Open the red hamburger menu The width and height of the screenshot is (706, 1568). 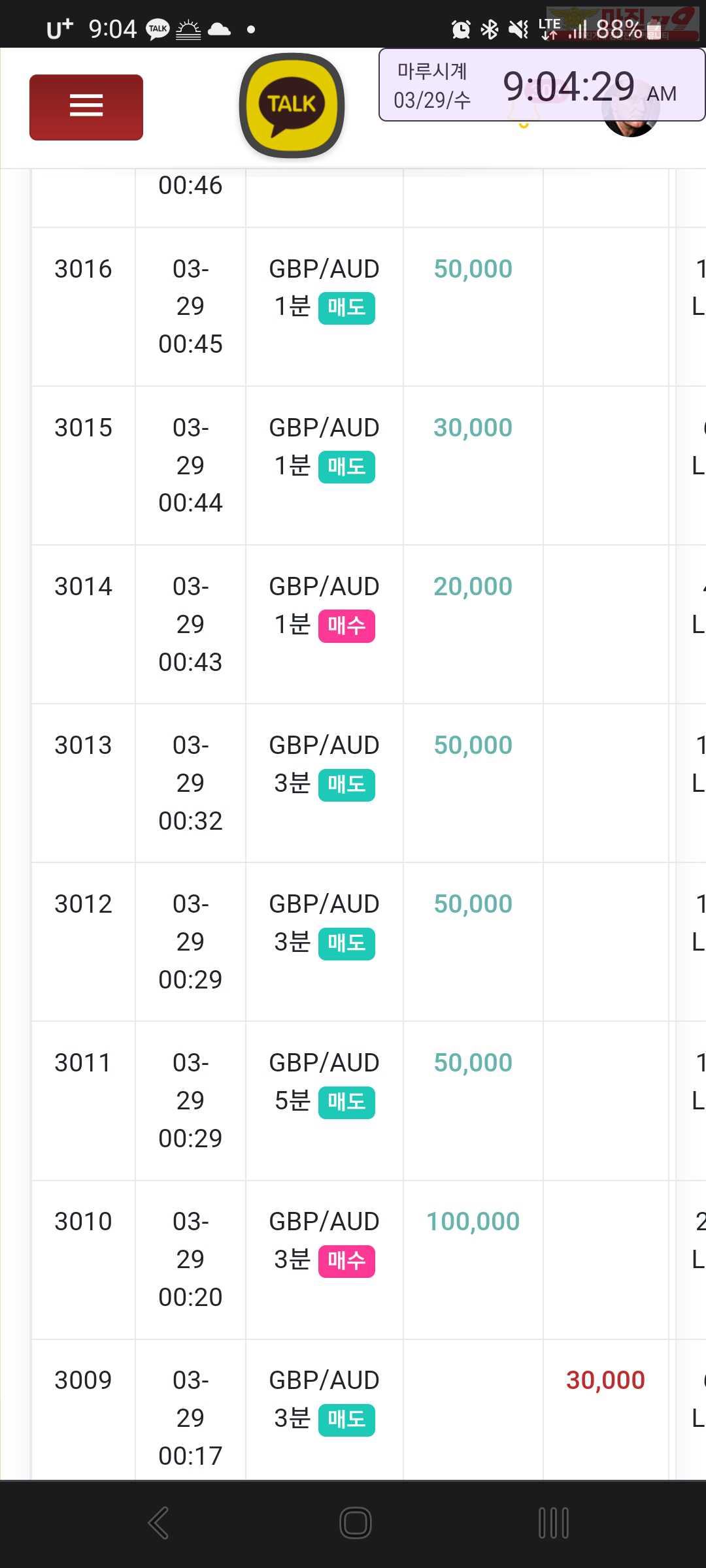(86, 107)
